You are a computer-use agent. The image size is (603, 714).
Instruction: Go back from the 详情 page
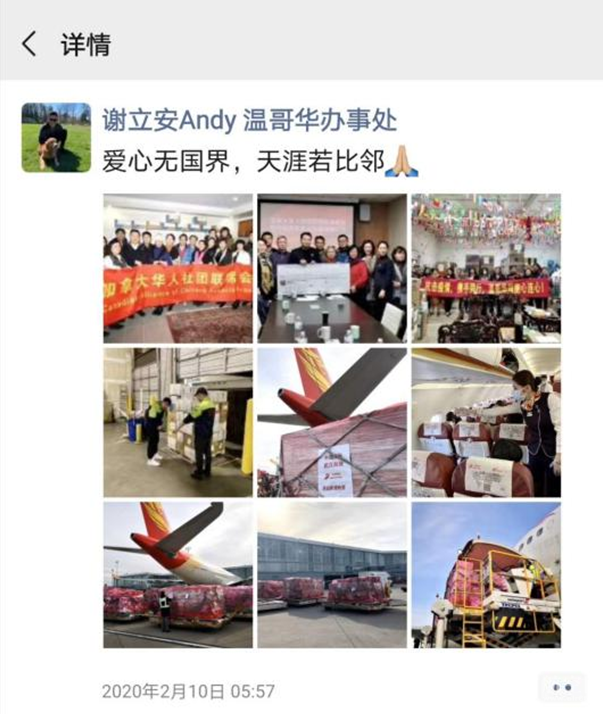(29, 43)
